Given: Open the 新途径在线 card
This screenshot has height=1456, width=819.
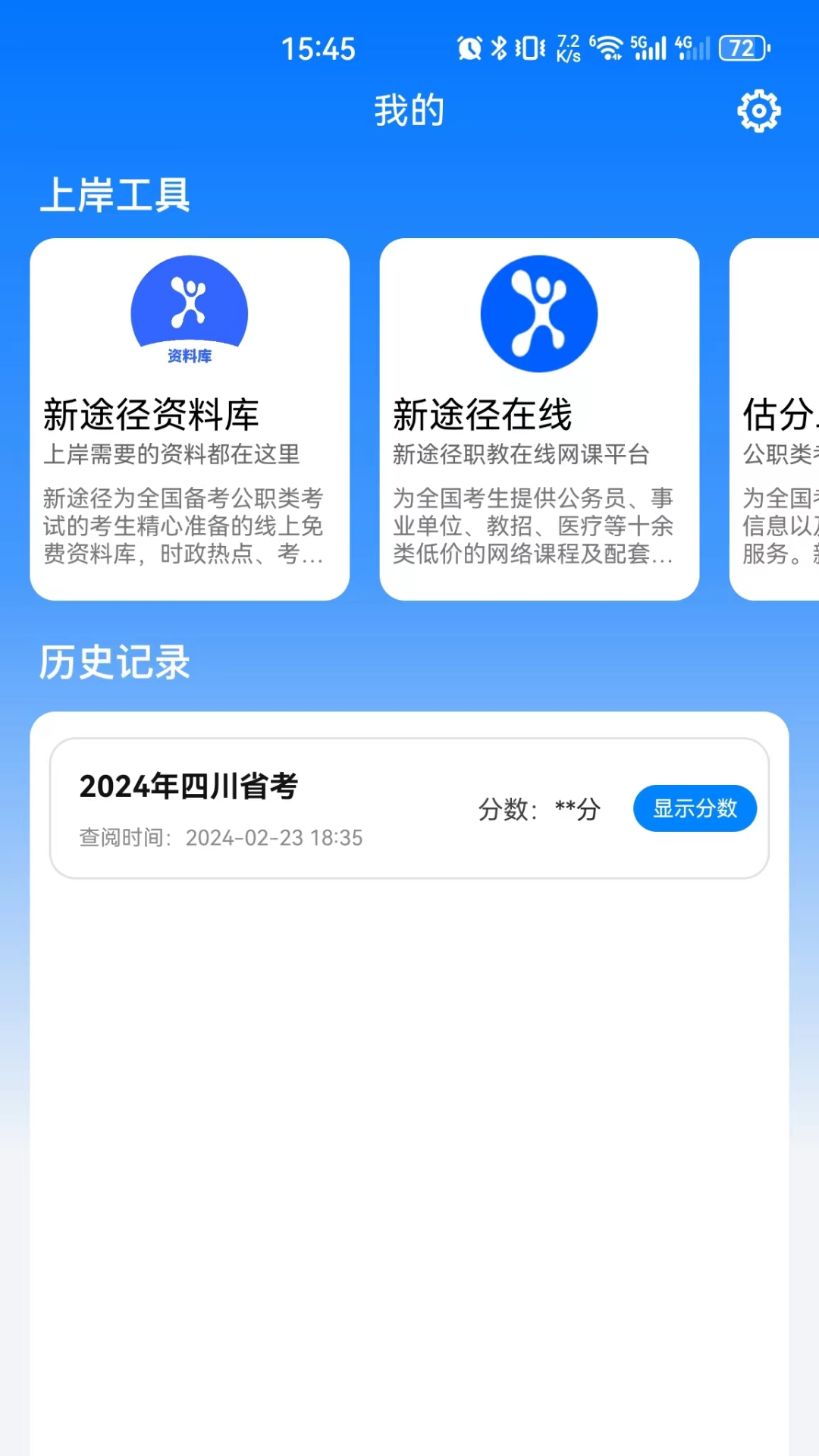Looking at the screenshot, I should [x=538, y=419].
